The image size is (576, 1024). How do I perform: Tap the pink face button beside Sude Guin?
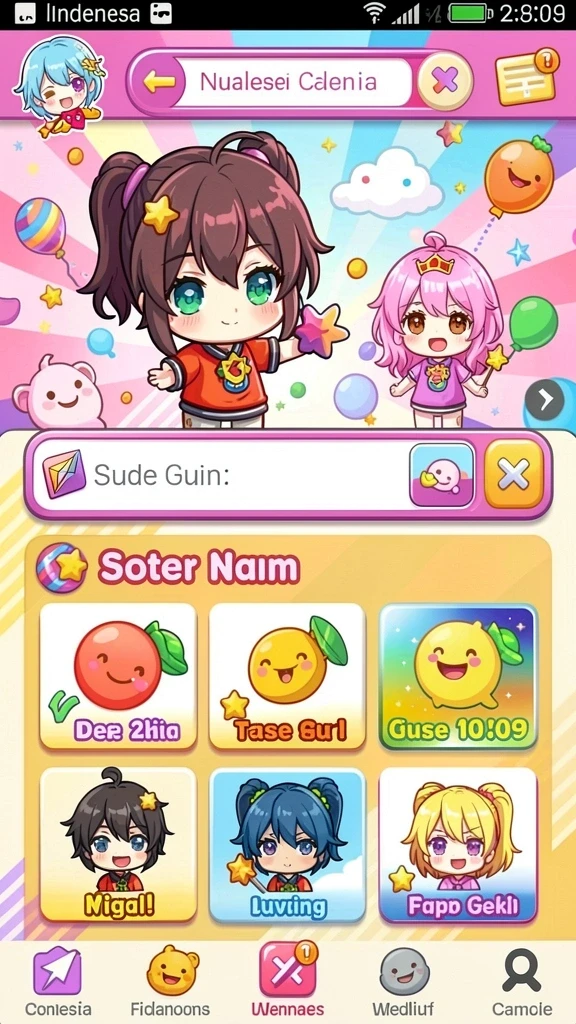pos(441,475)
